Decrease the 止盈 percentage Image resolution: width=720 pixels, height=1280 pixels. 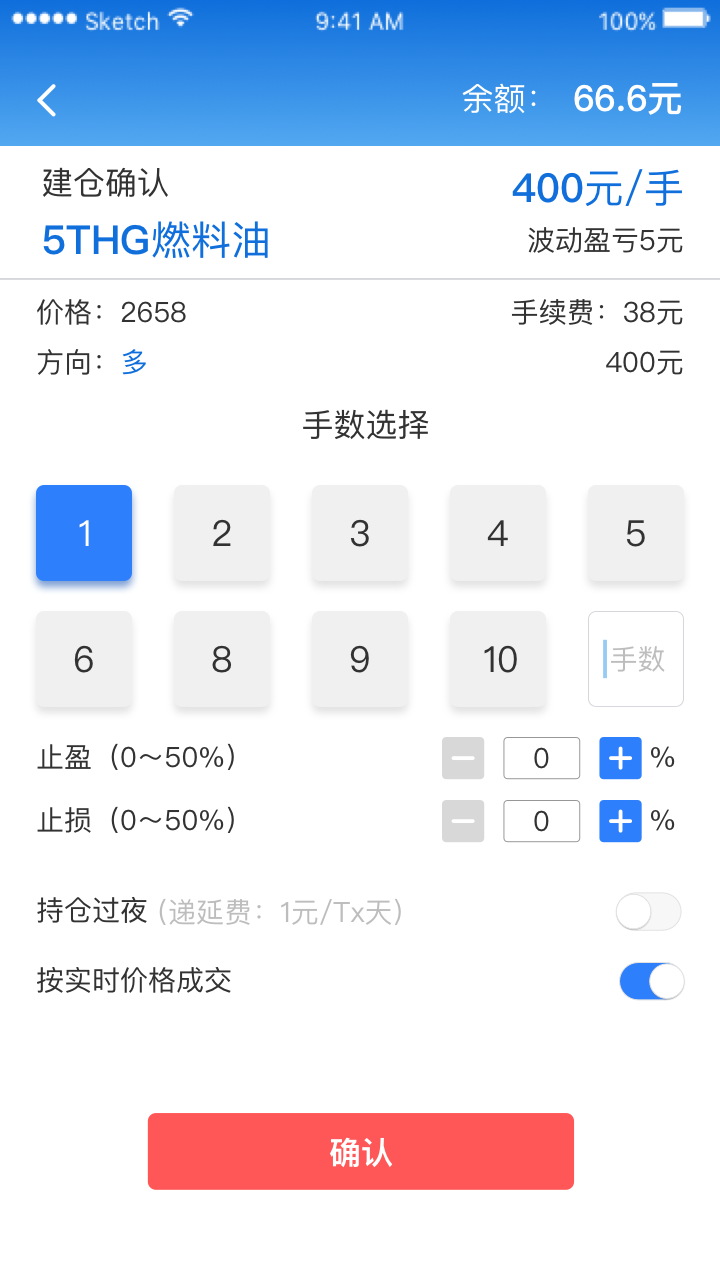pyautogui.click(x=463, y=758)
